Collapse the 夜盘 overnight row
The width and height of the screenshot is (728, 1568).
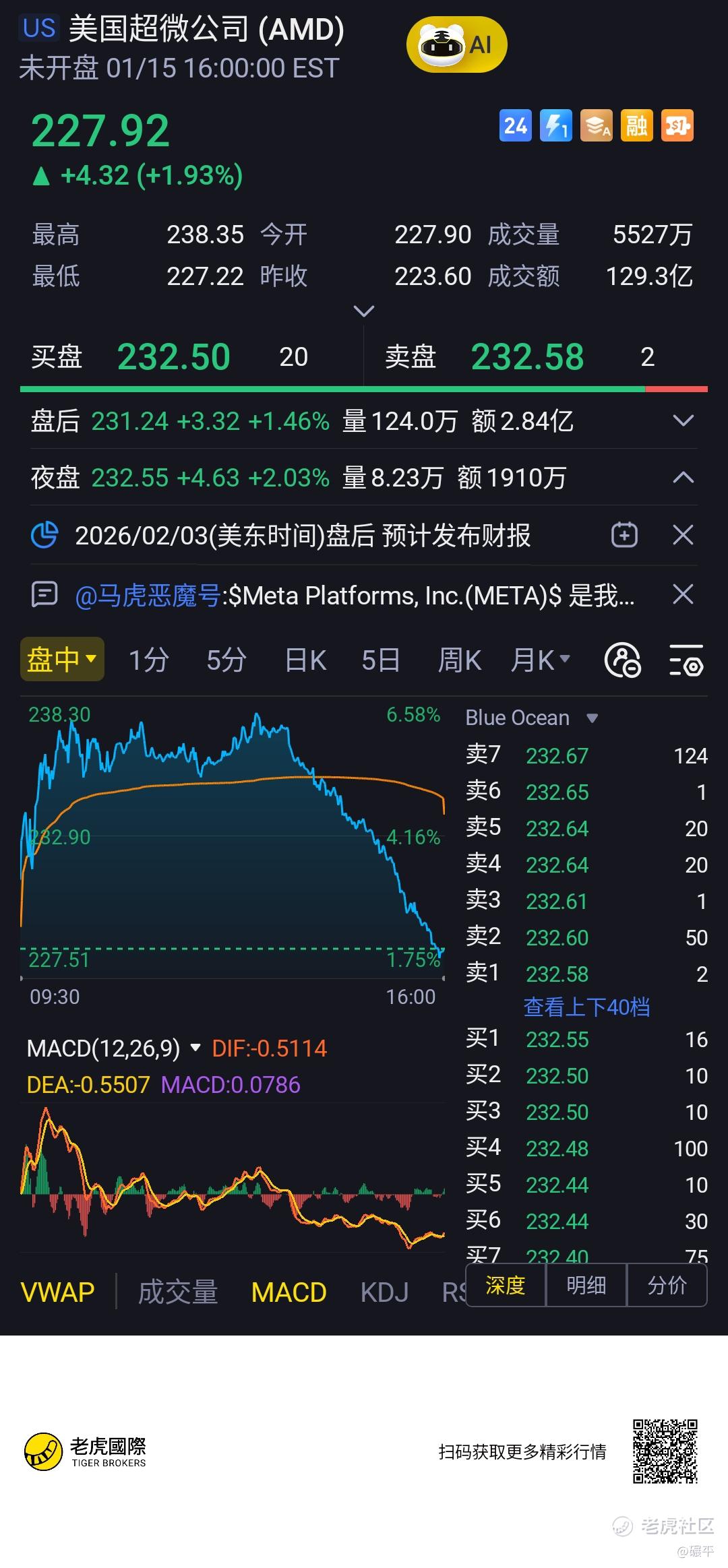[683, 478]
